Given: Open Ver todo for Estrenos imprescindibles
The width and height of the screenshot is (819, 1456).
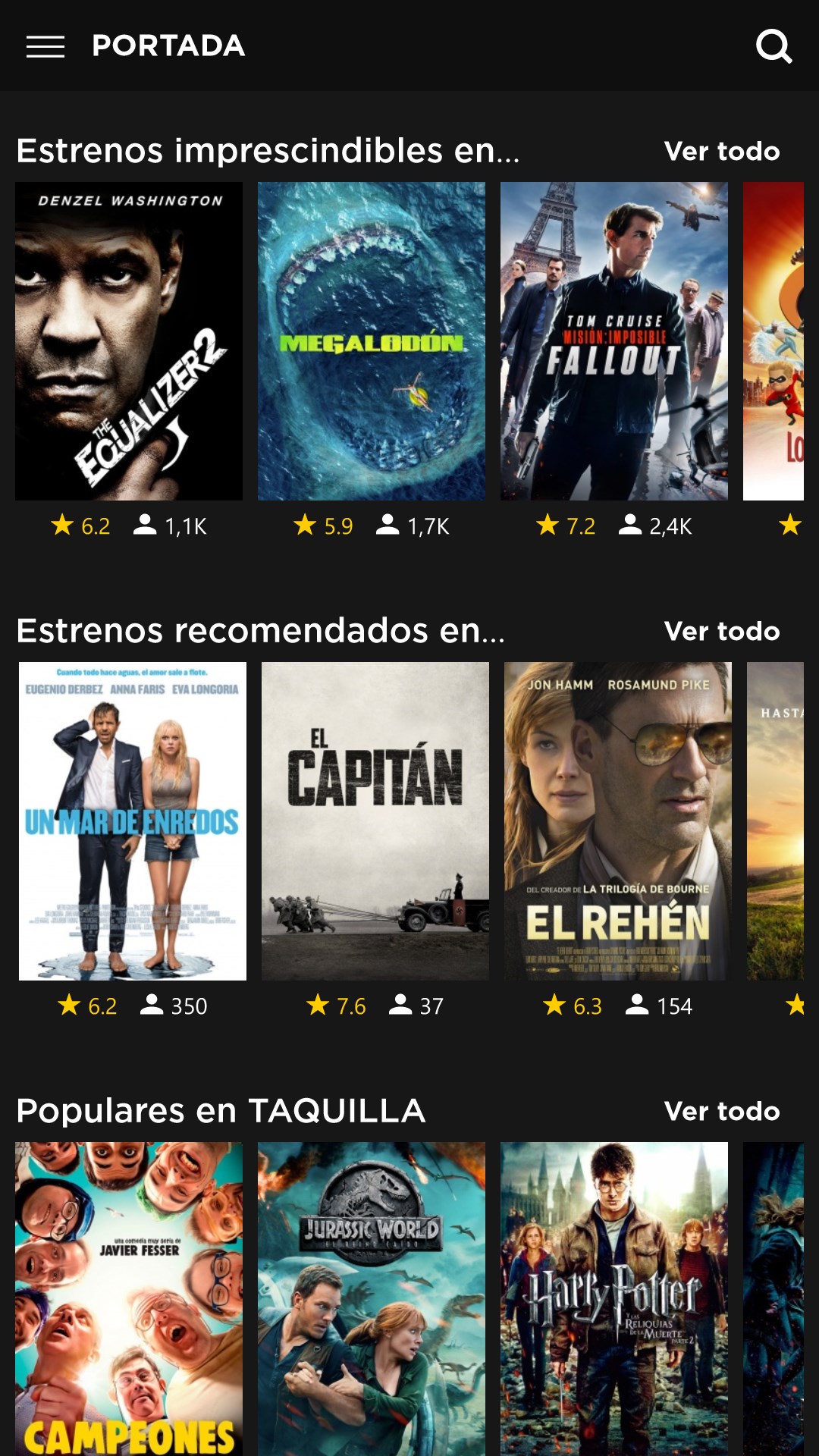Looking at the screenshot, I should point(722,150).
